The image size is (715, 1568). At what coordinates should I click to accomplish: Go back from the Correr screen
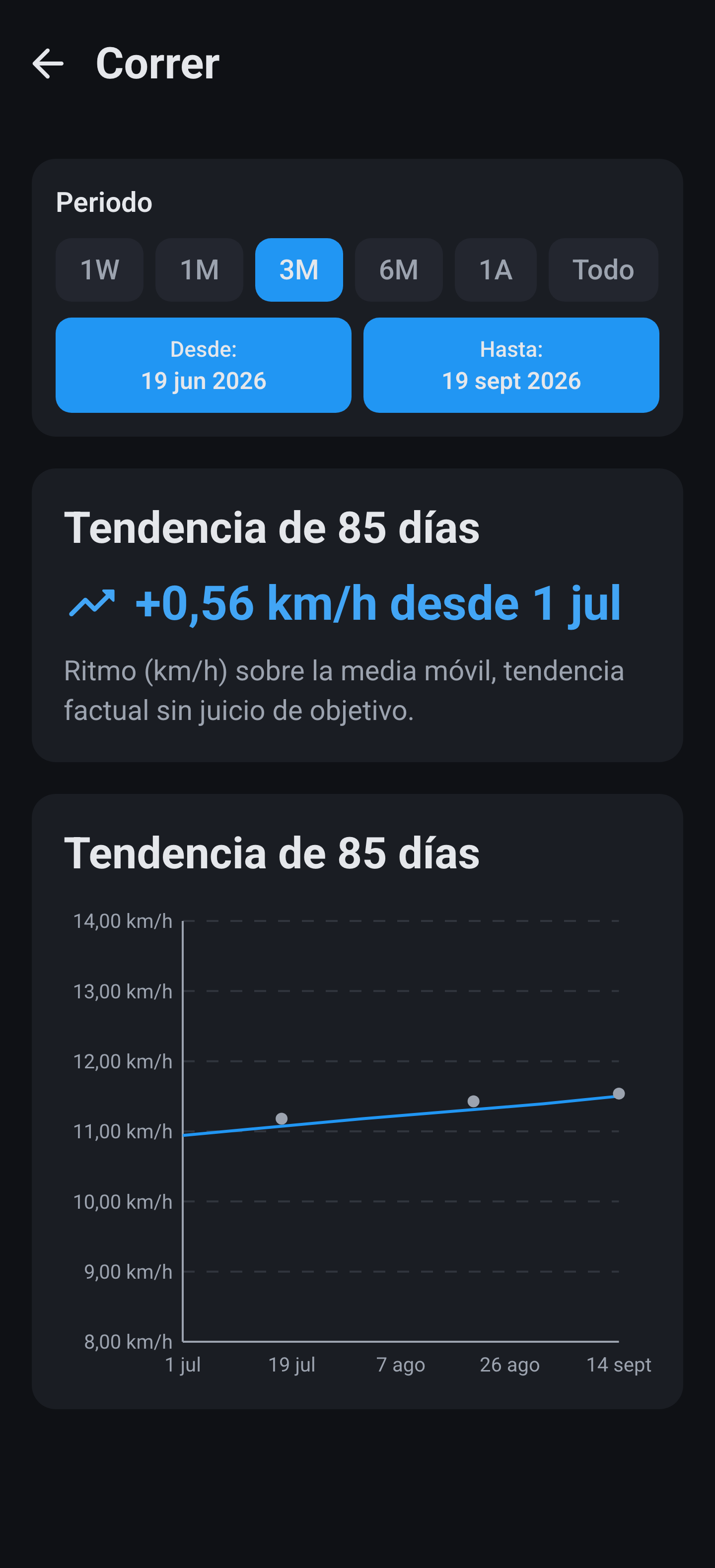coord(48,64)
